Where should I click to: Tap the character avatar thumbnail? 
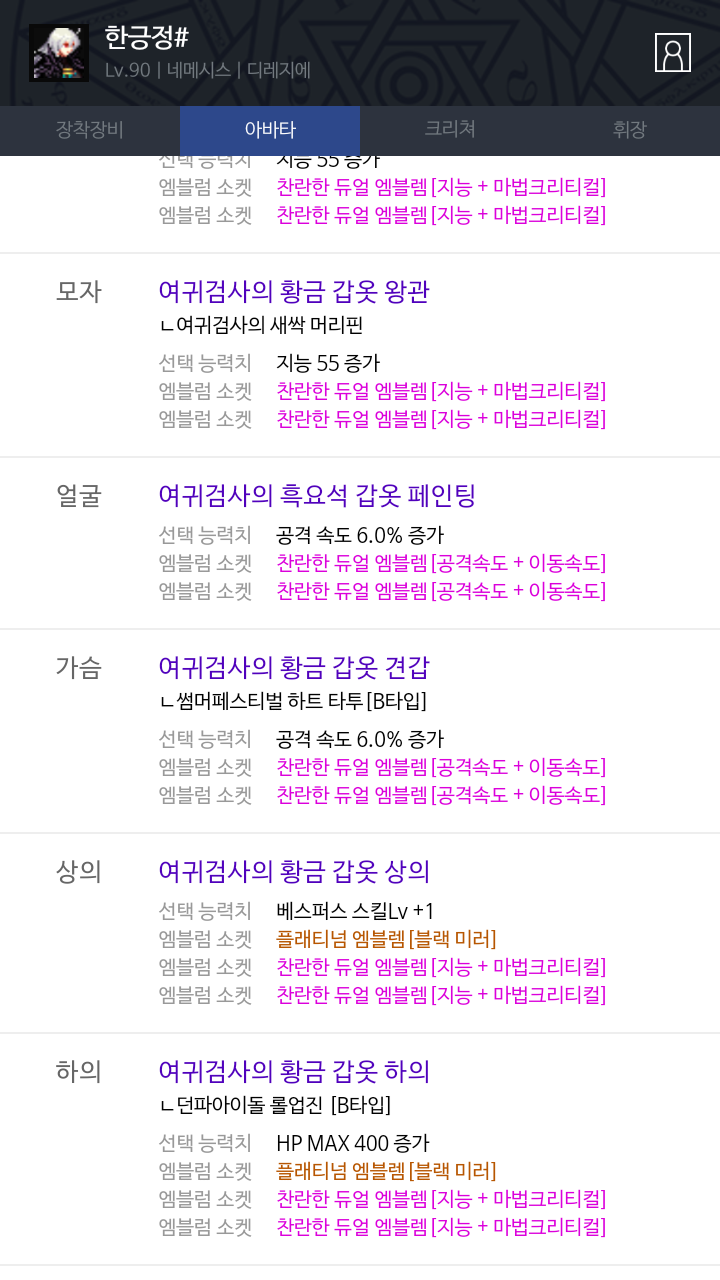tap(59, 53)
